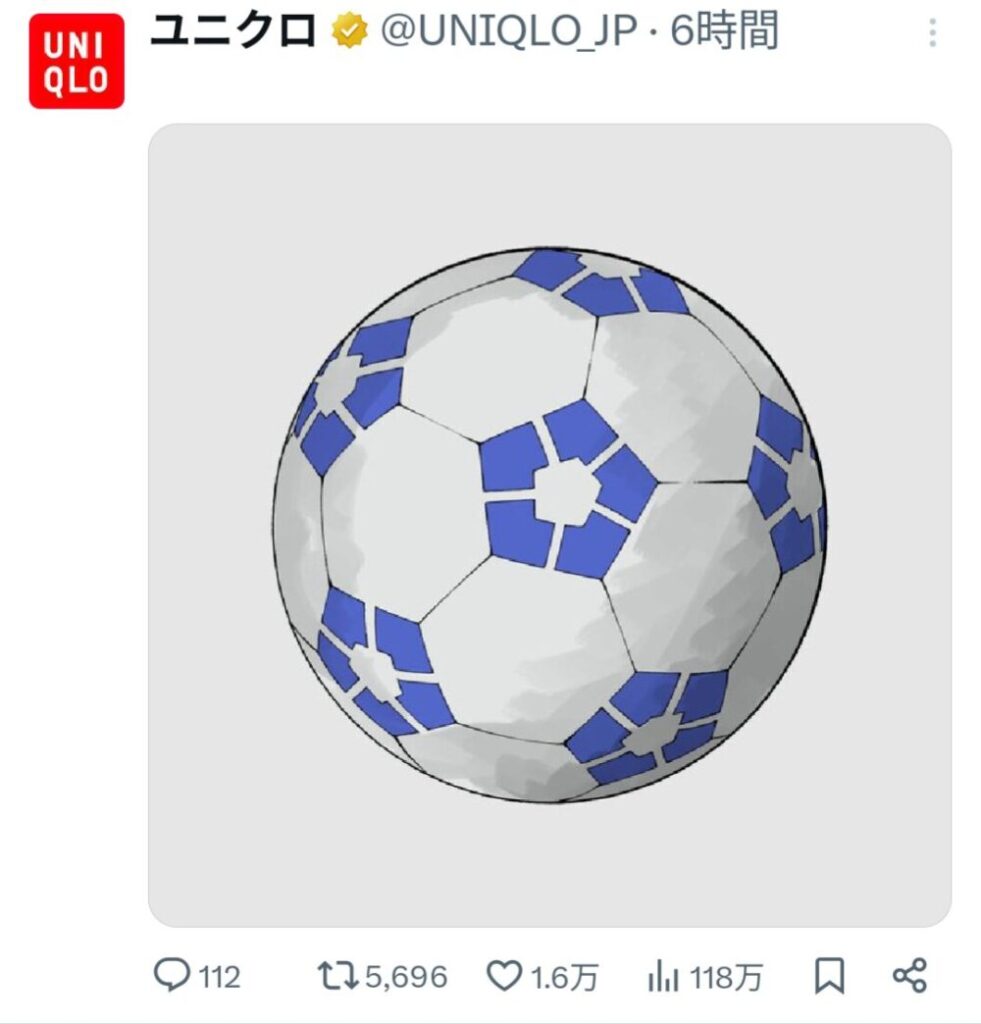Reply to the UNIQLO post
The height and width of the screenshot is (1024, 981).
(173, 975)
